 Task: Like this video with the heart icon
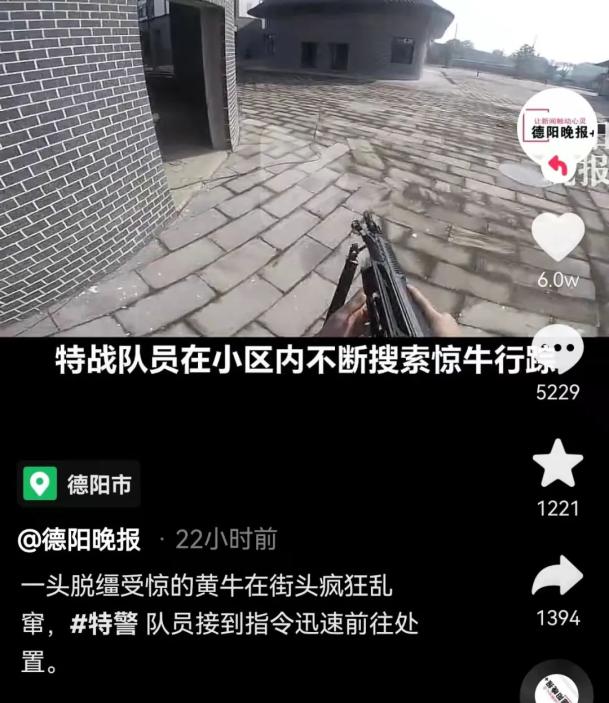coord(557,237)
